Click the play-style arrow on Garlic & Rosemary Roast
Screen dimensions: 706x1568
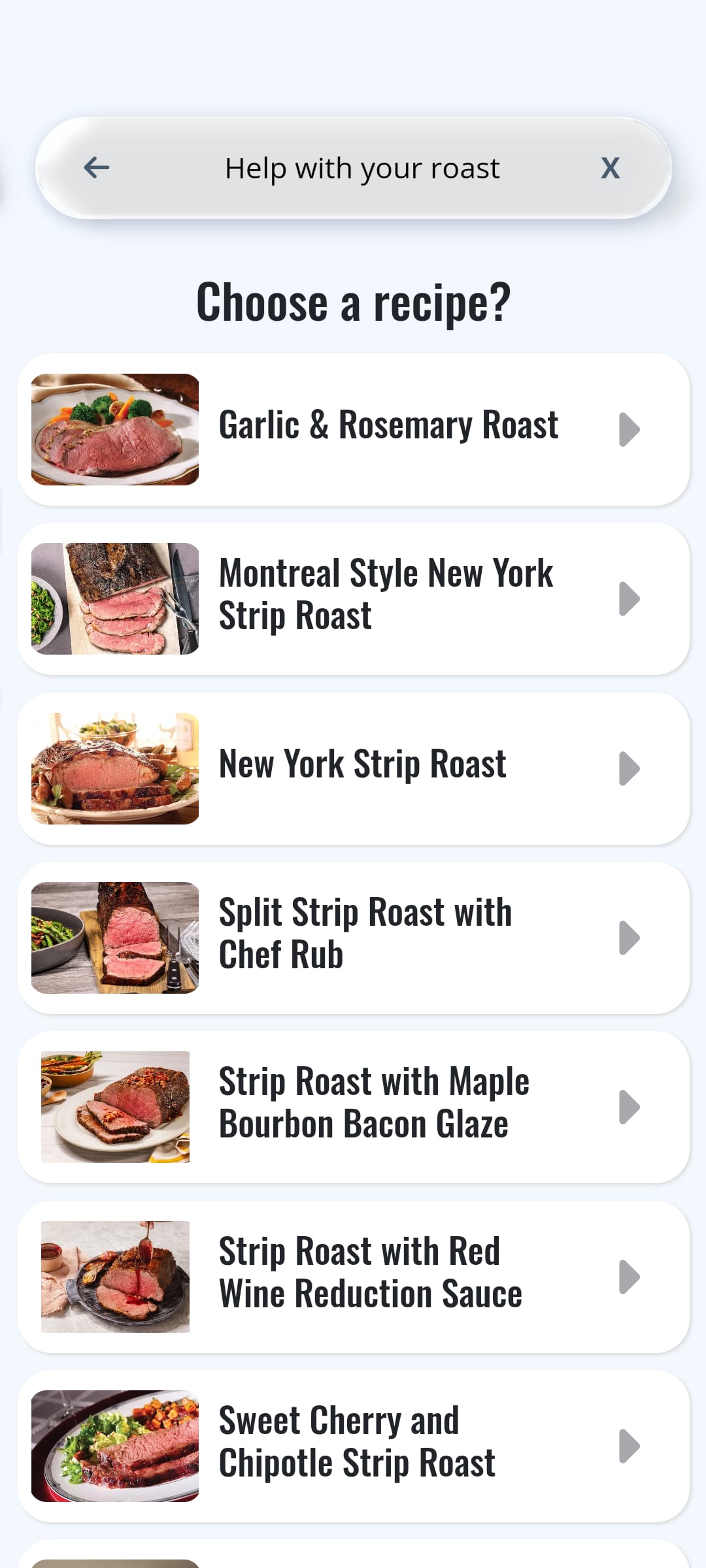[x=630, y=429]
